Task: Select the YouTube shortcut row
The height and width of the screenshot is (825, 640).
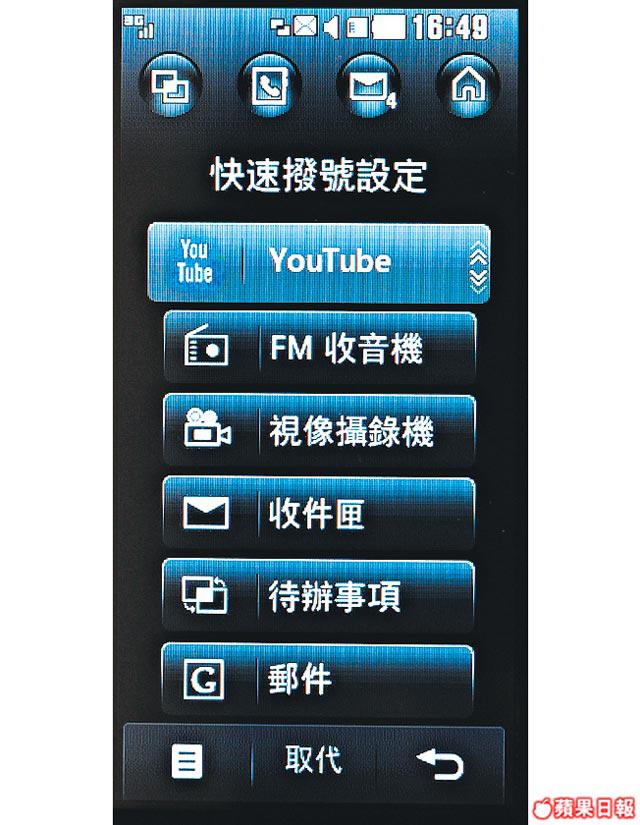Action: 318,262
